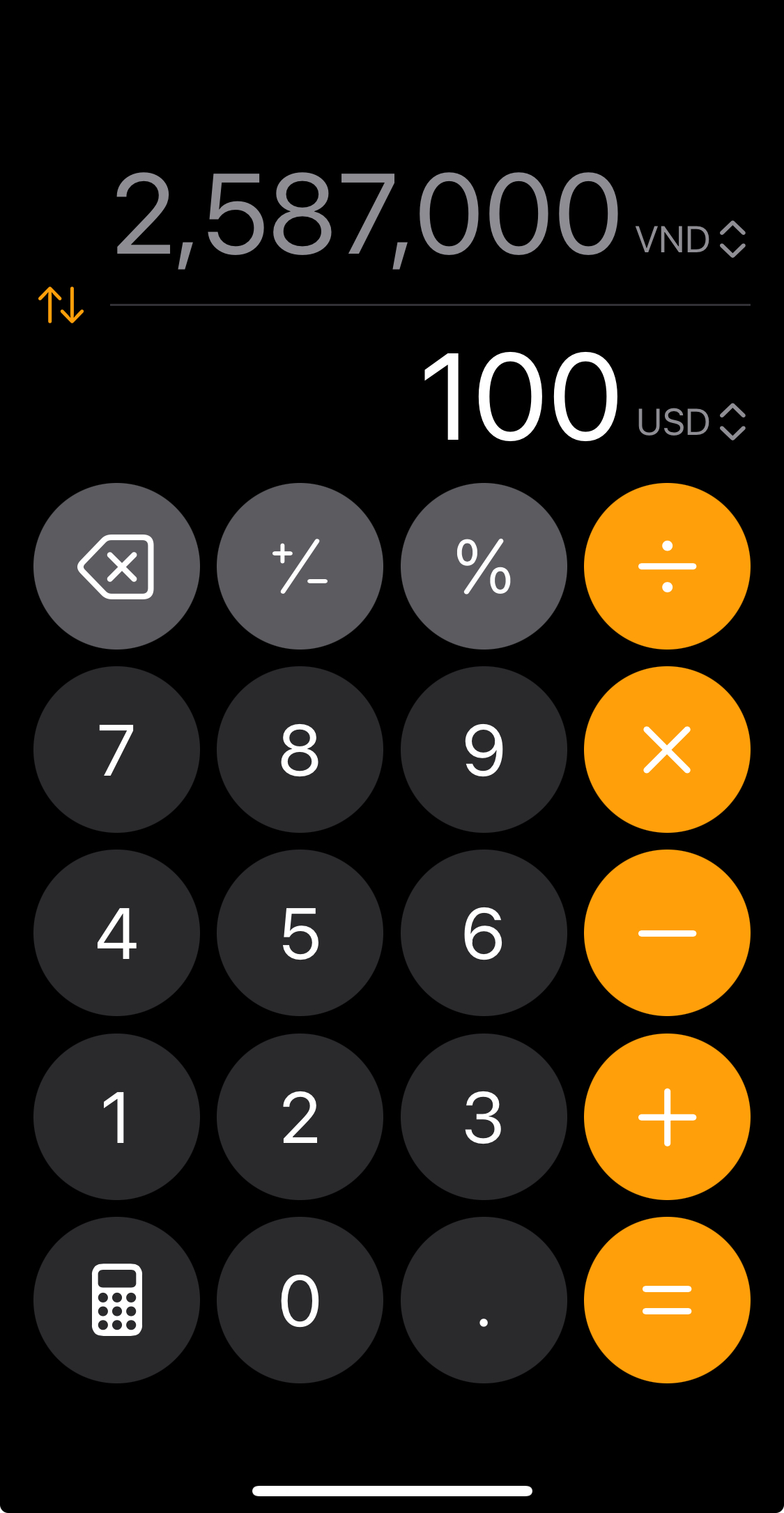The image size is (784, 1513).
Task: Enter digit 3
Action: click(x=484, y=1116)
